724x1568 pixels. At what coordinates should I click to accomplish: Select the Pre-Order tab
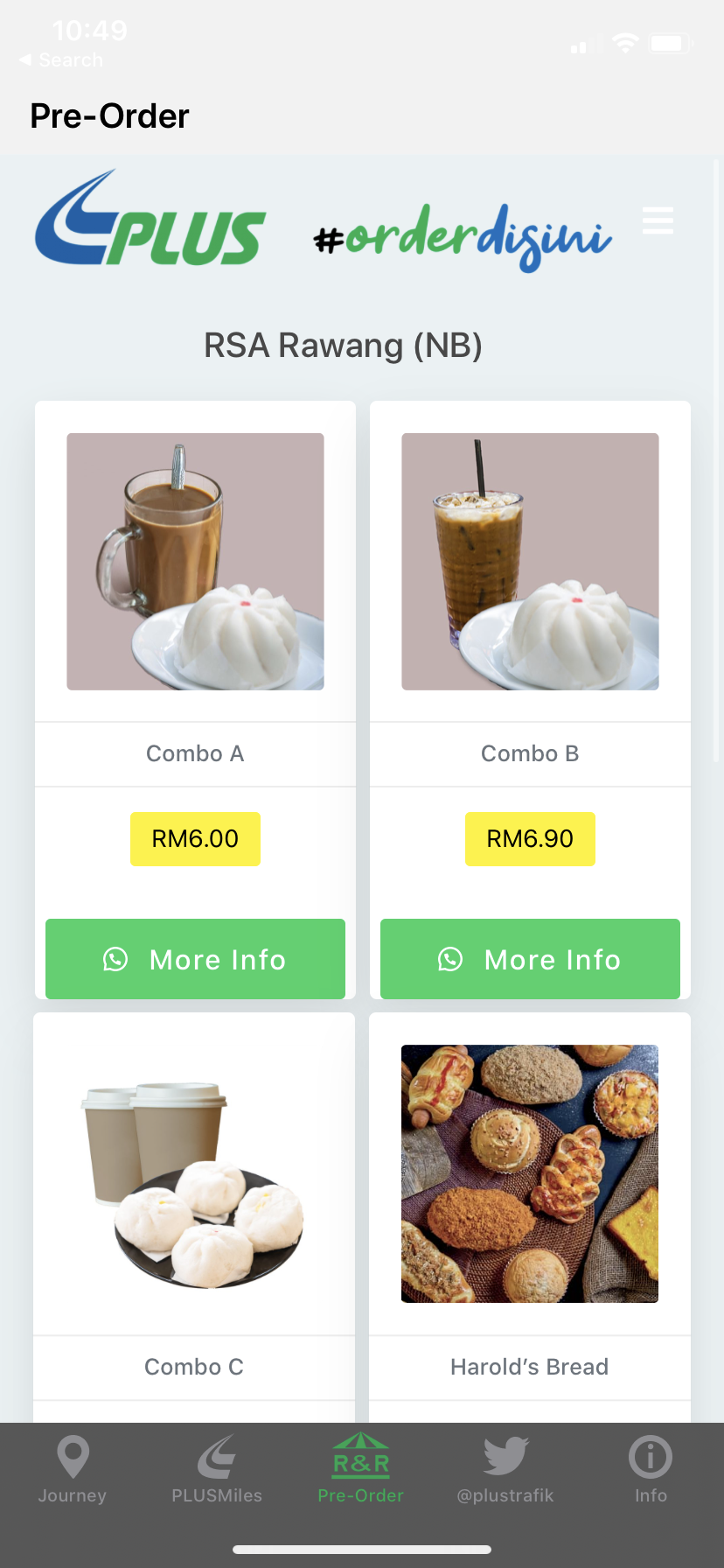(361, 1470)
